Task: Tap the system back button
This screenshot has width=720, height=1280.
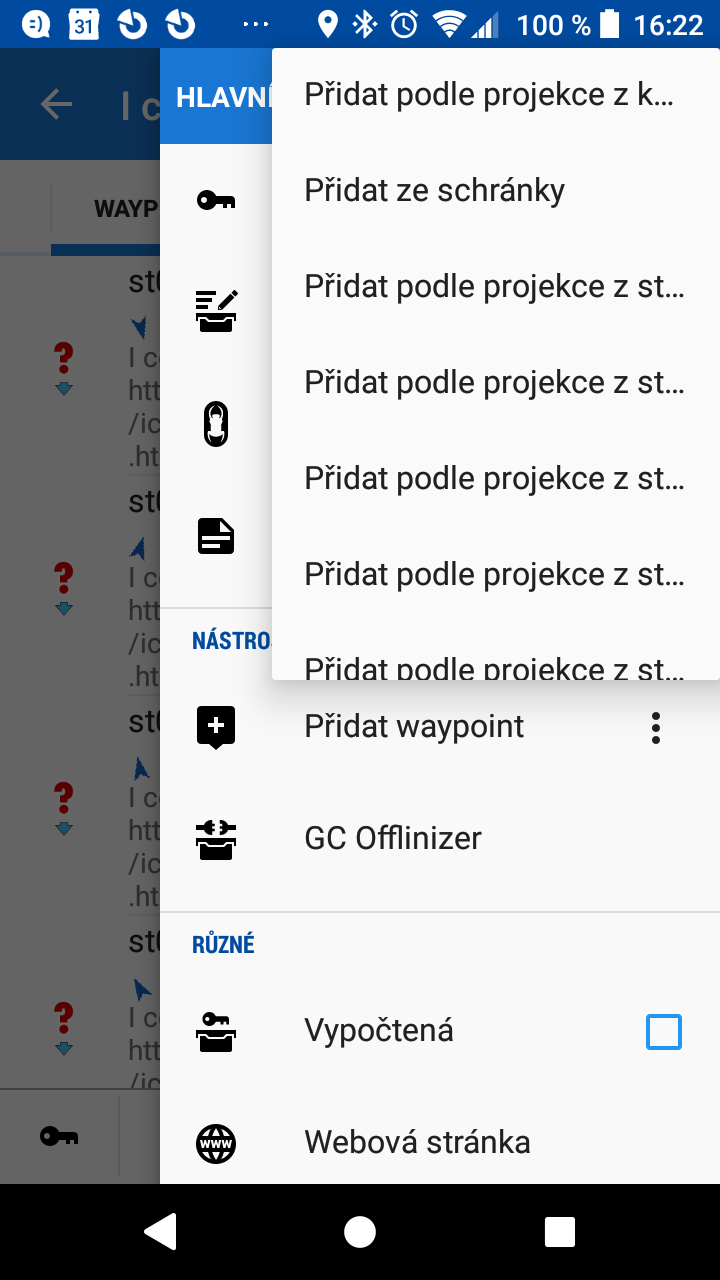Action: [x=160, y=1232]
